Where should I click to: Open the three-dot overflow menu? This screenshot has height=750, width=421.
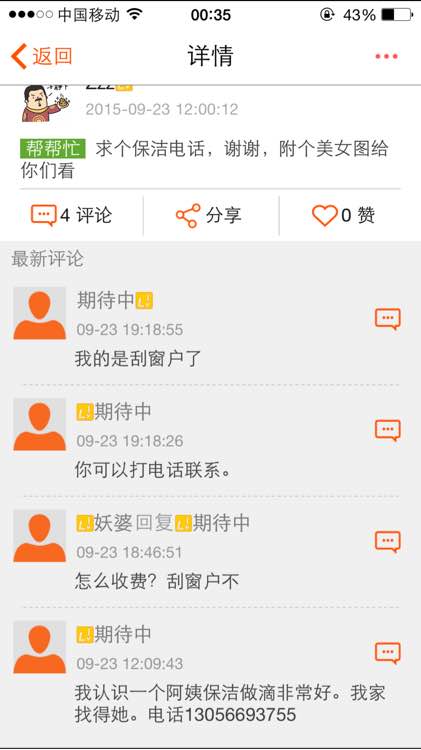[386, 56]
